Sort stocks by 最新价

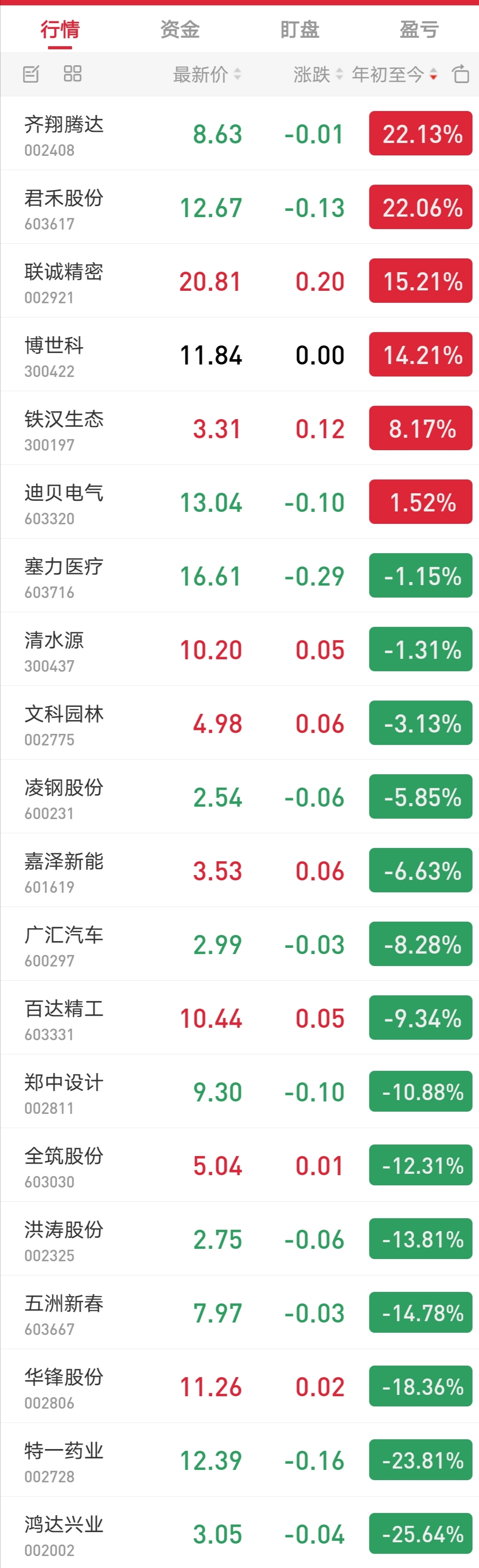(207, 74)
